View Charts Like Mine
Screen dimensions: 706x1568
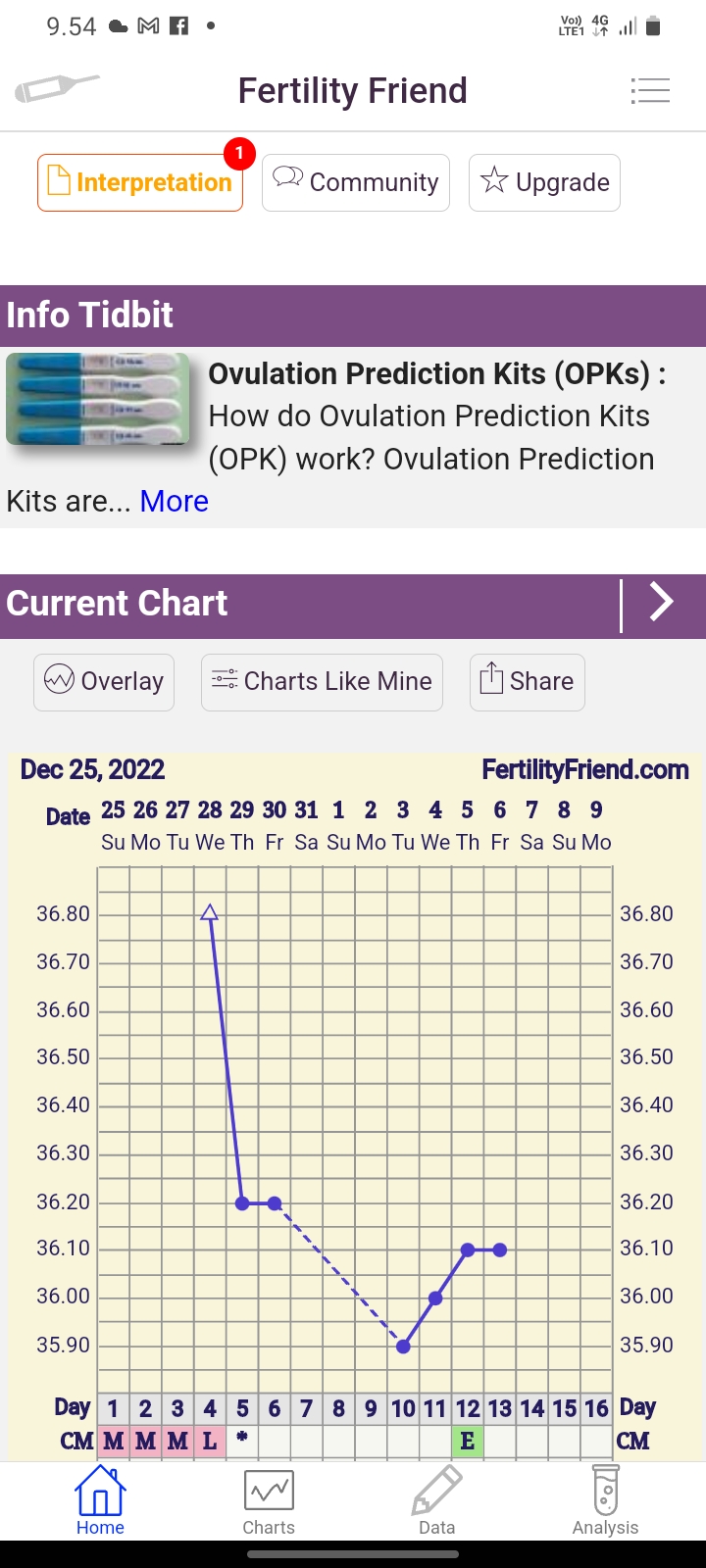coord(322,681)
